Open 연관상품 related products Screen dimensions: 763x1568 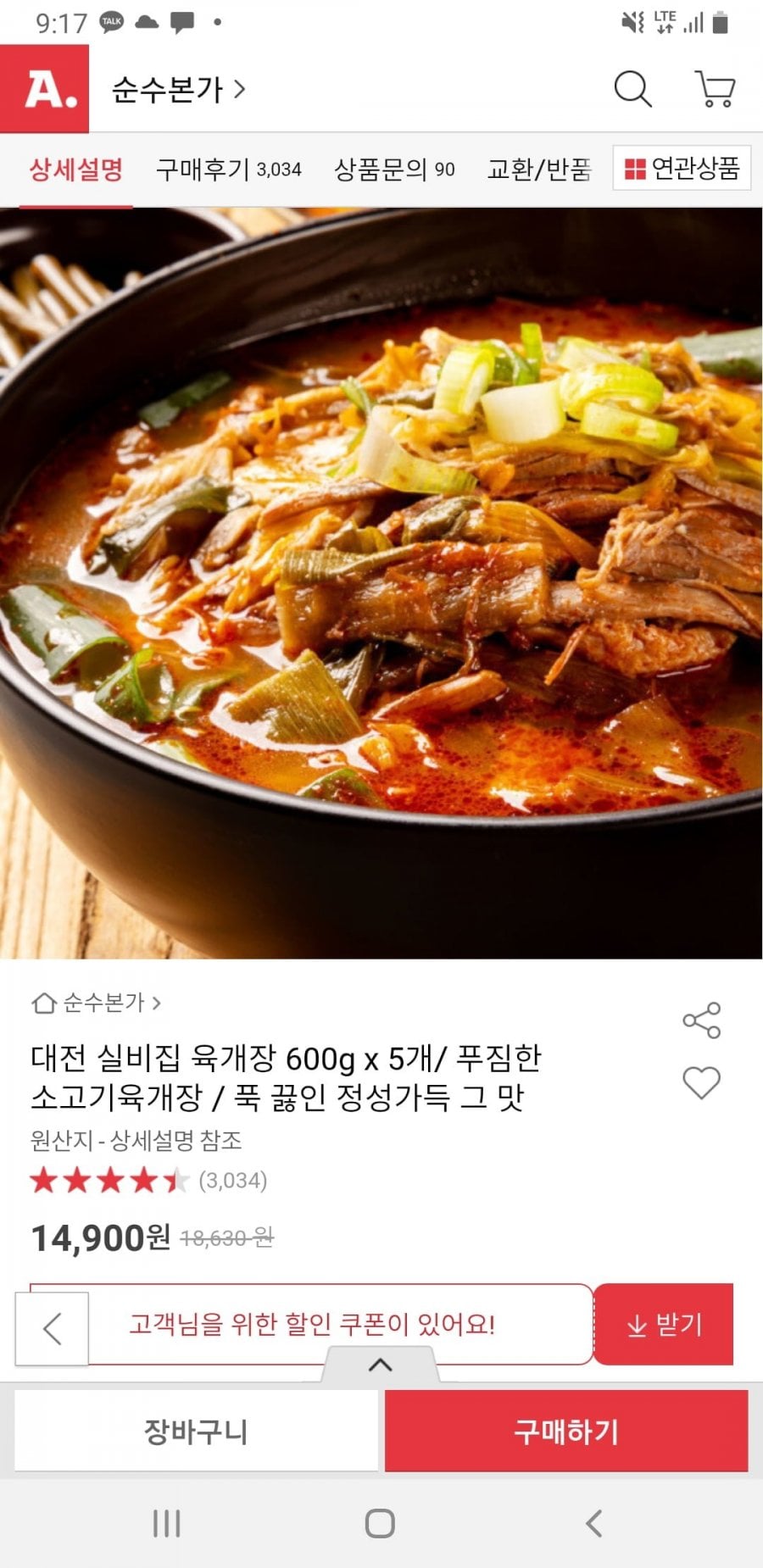click(x=682, y=169)
